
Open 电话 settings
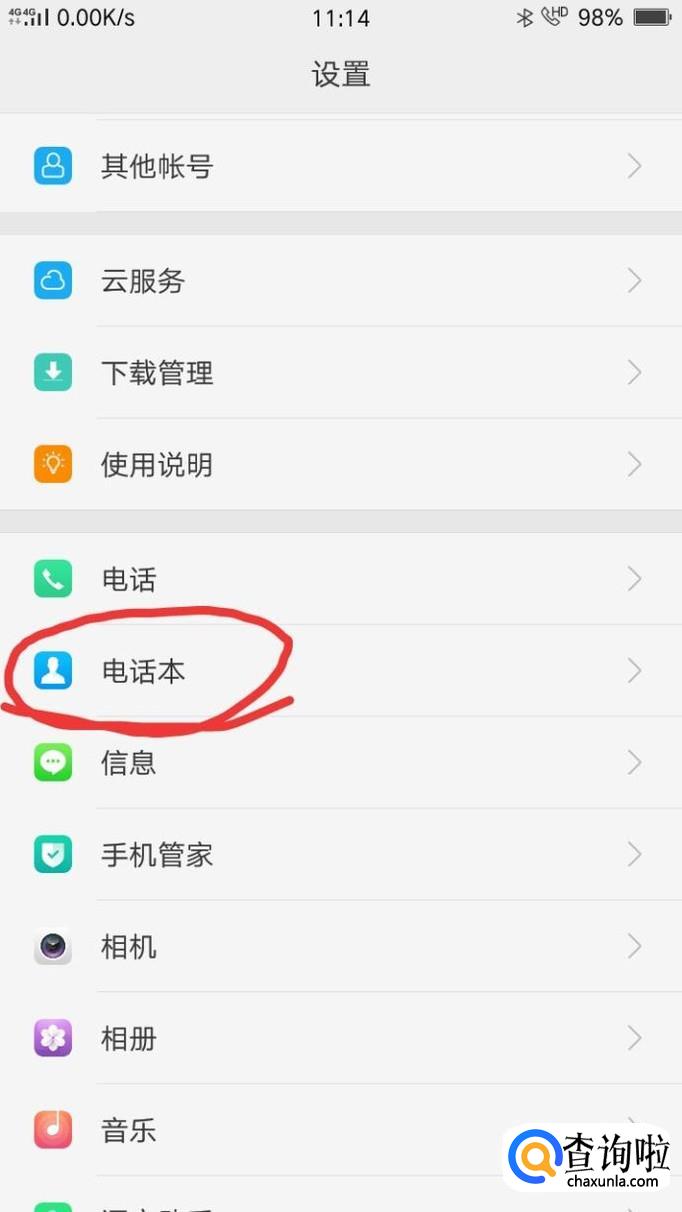pos(341,579)
